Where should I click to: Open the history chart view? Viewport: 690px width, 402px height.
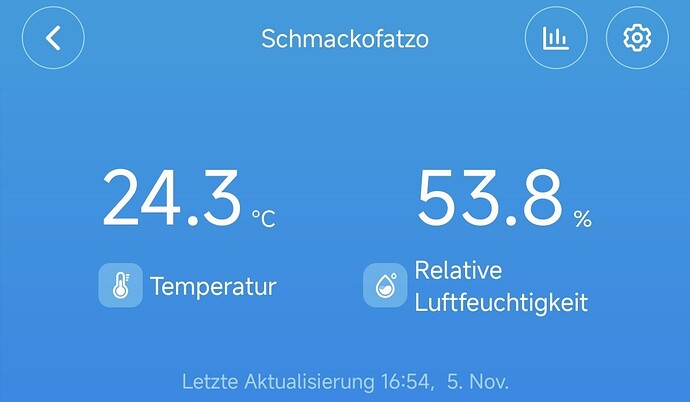point(556,39)
